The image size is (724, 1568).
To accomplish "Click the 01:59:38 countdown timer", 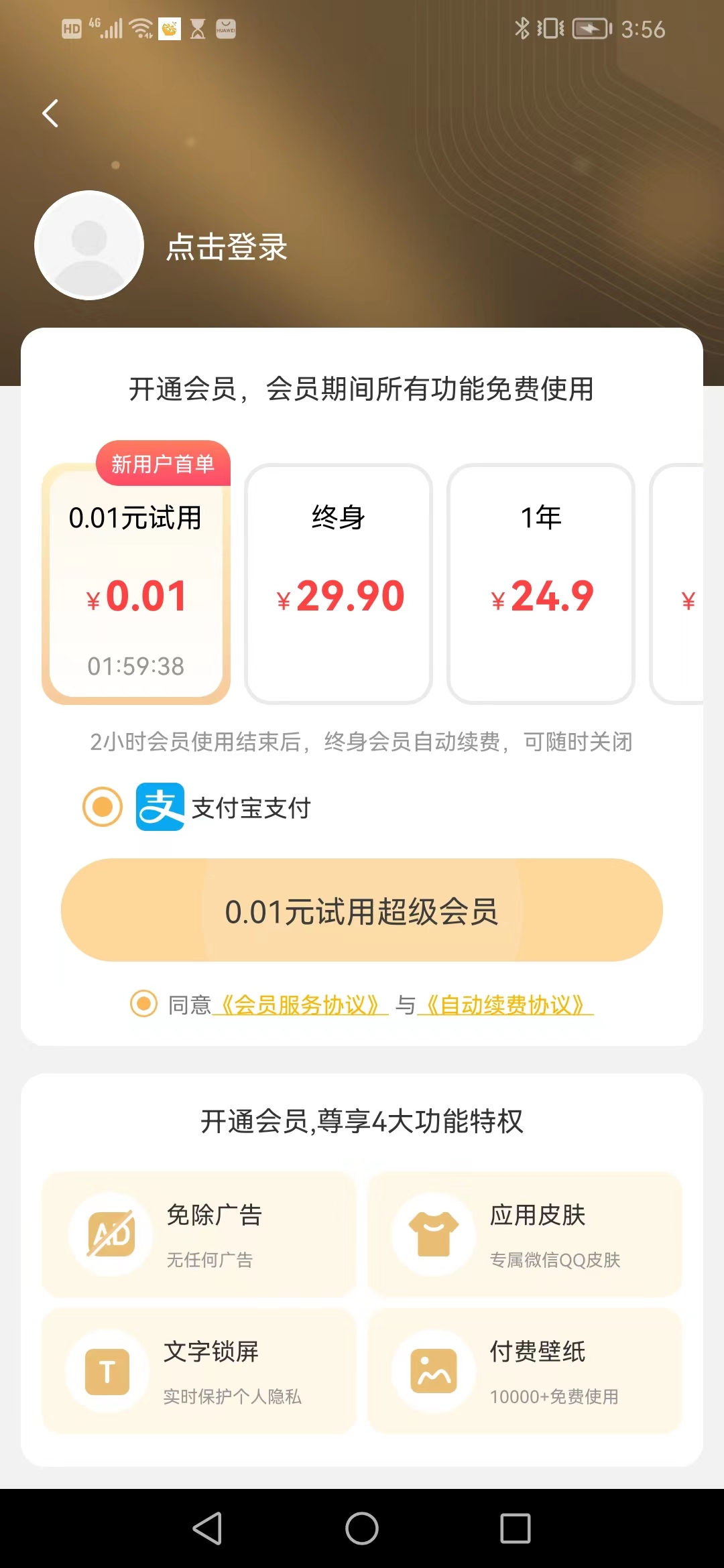I will coord(136,665).
